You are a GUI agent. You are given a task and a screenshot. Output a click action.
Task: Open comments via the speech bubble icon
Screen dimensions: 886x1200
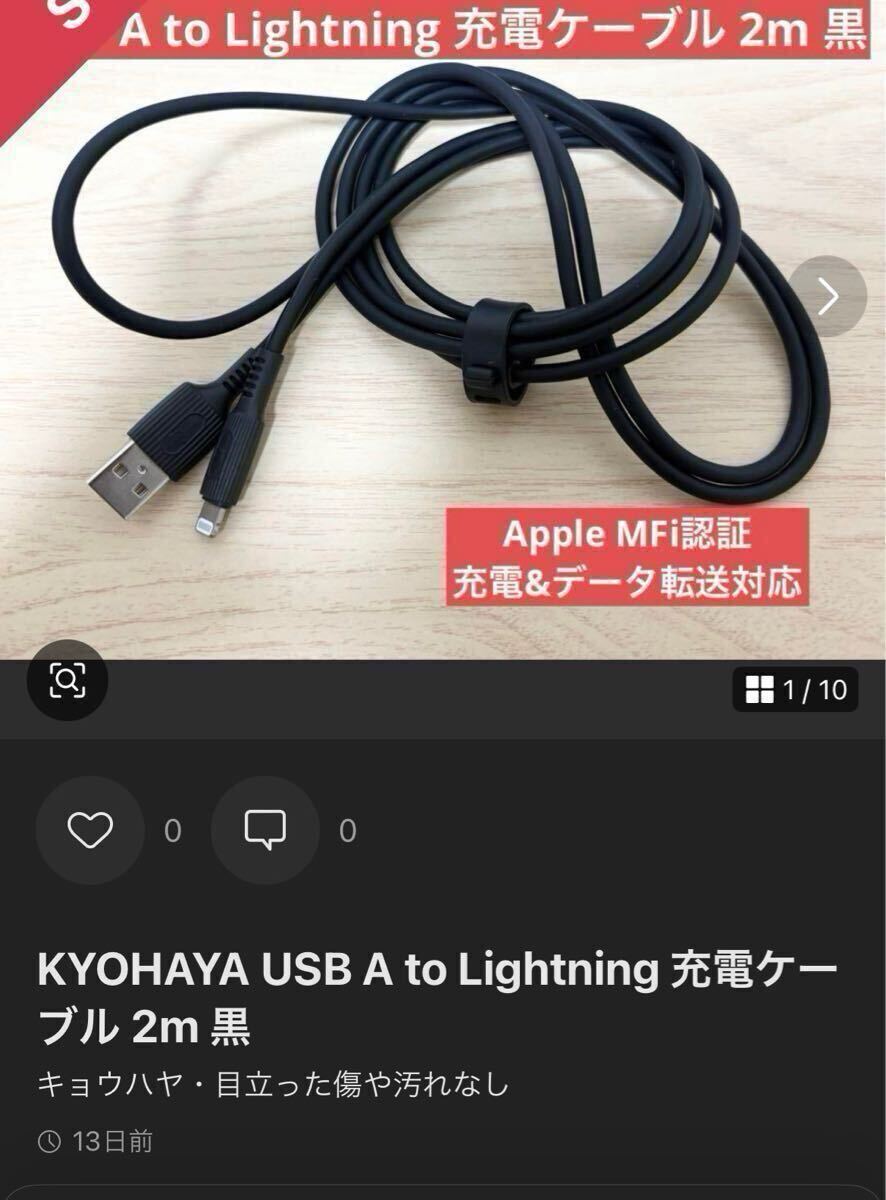click(x=265, y=830)
